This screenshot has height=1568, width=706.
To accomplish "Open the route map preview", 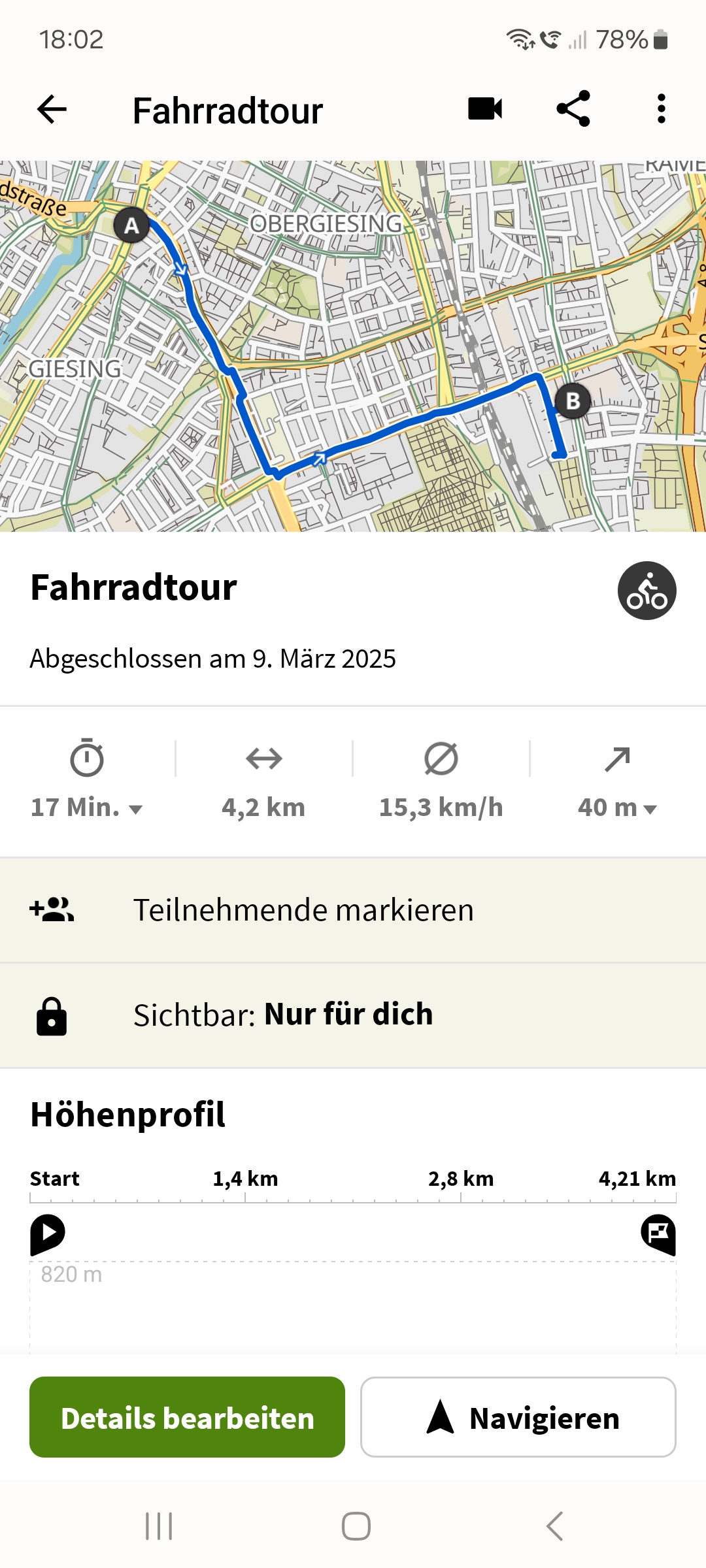I will coord(353,346).
